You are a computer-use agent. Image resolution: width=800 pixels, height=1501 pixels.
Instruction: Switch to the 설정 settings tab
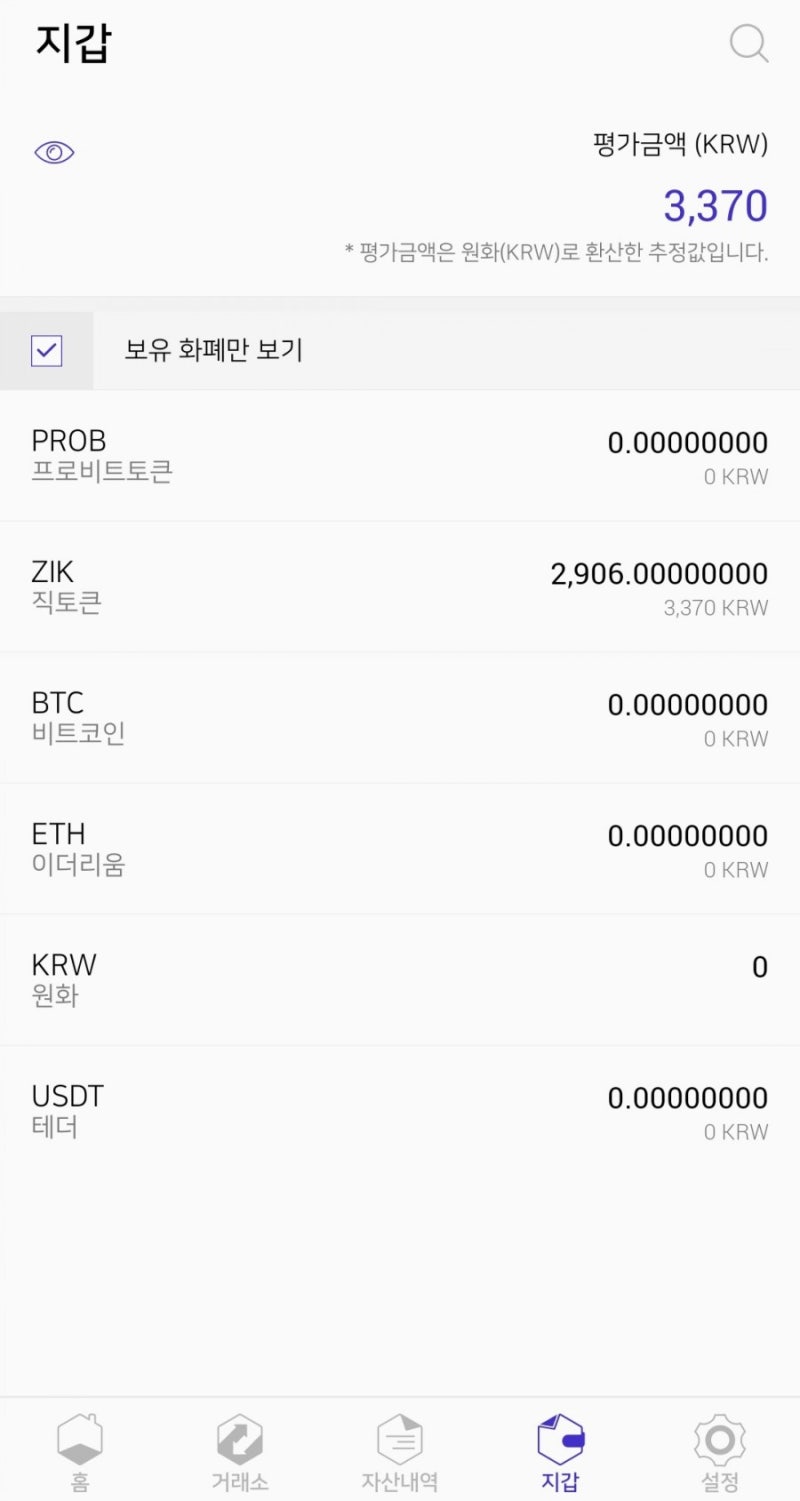[x=719, y=1450]
